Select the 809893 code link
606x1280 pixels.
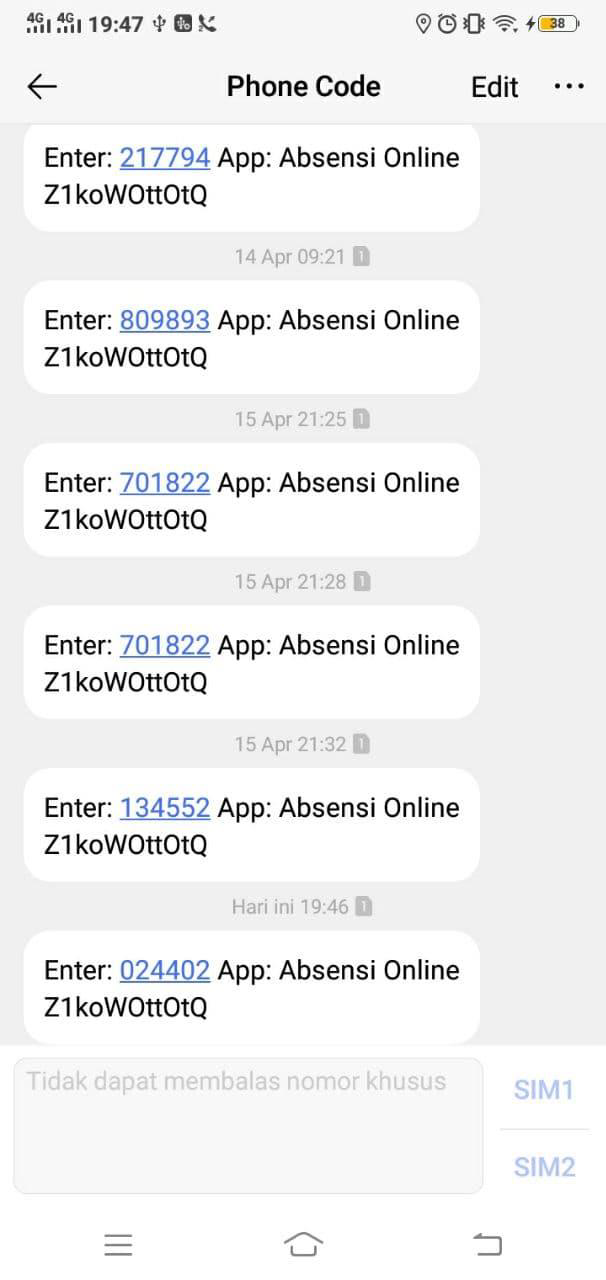[165, 320]
